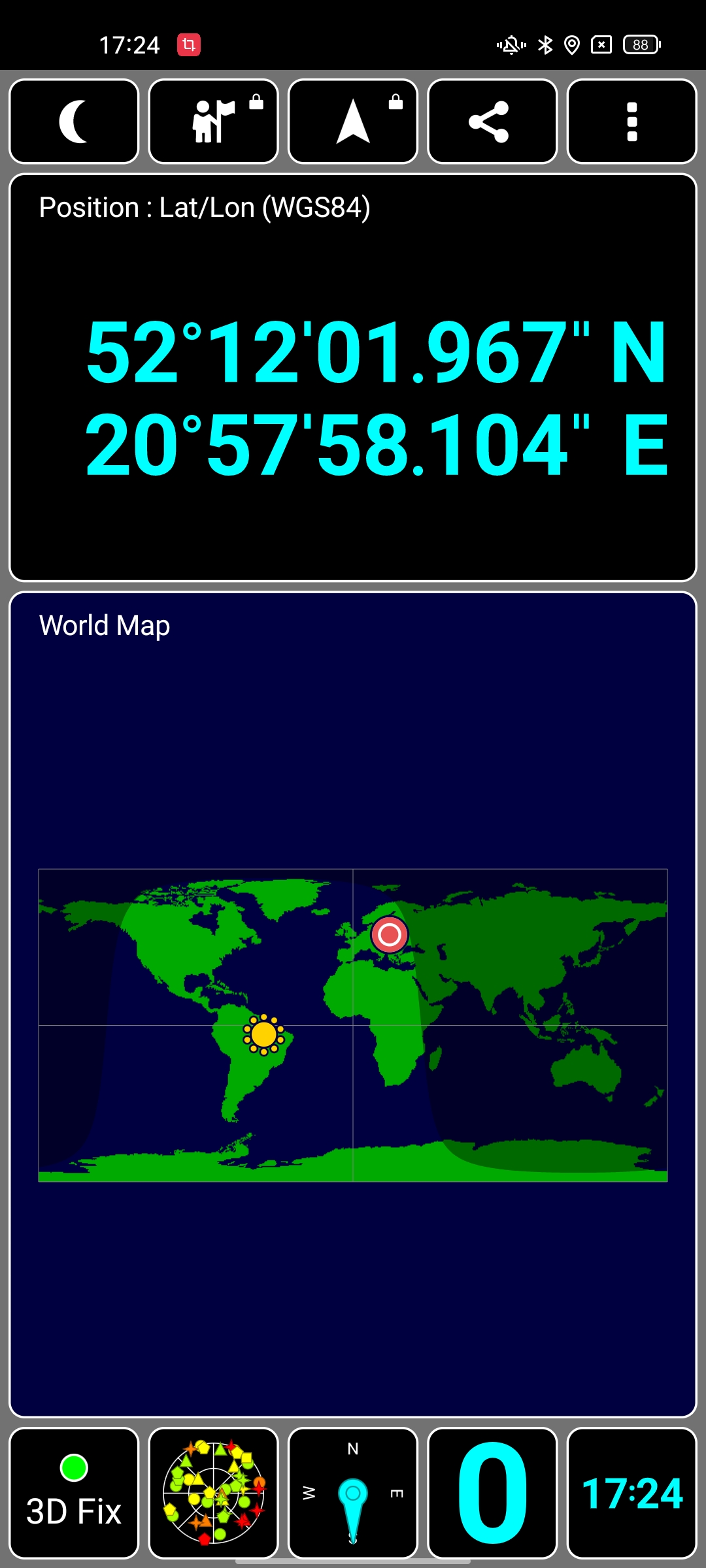Open the satellite sky view tile

pyautogui.click(x=213, y=1493)
